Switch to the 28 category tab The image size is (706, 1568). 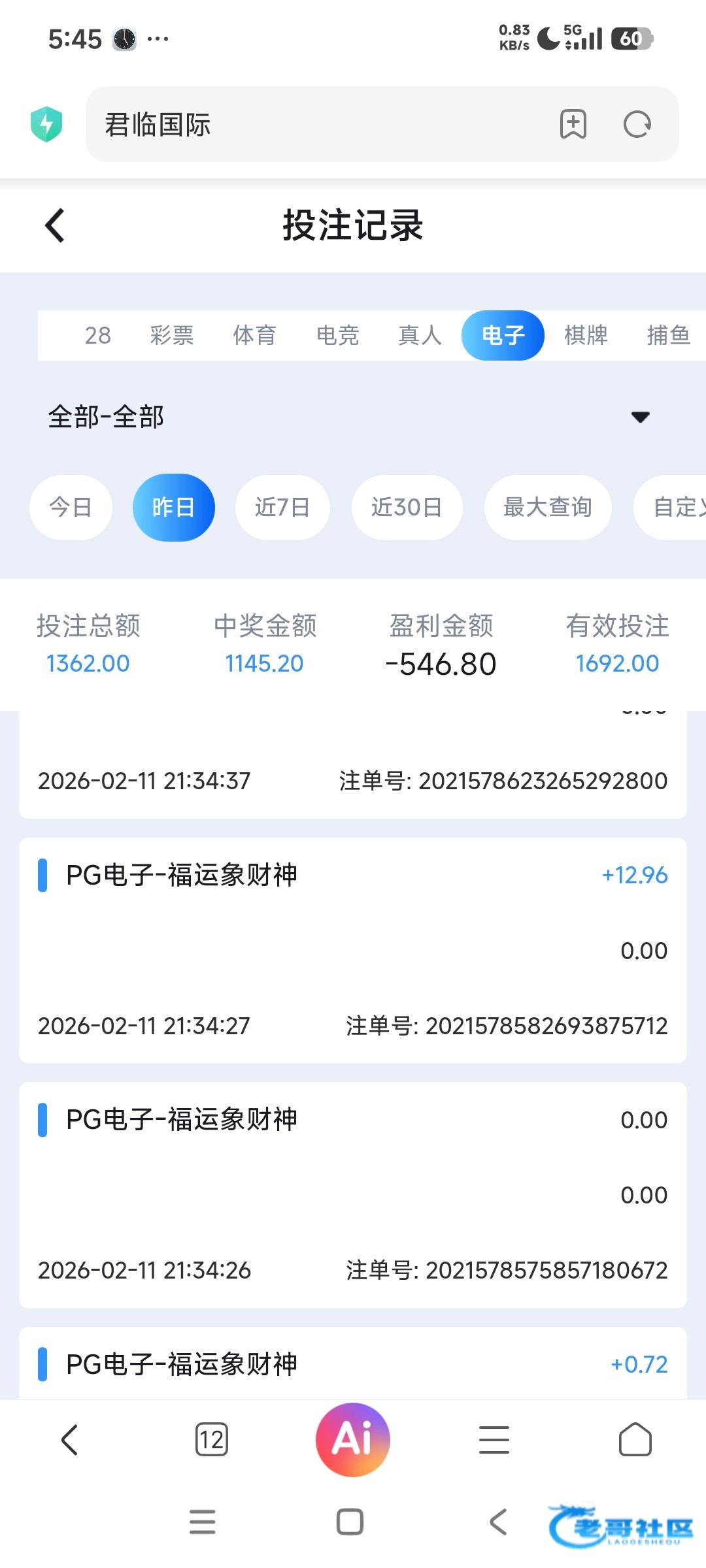98,335
